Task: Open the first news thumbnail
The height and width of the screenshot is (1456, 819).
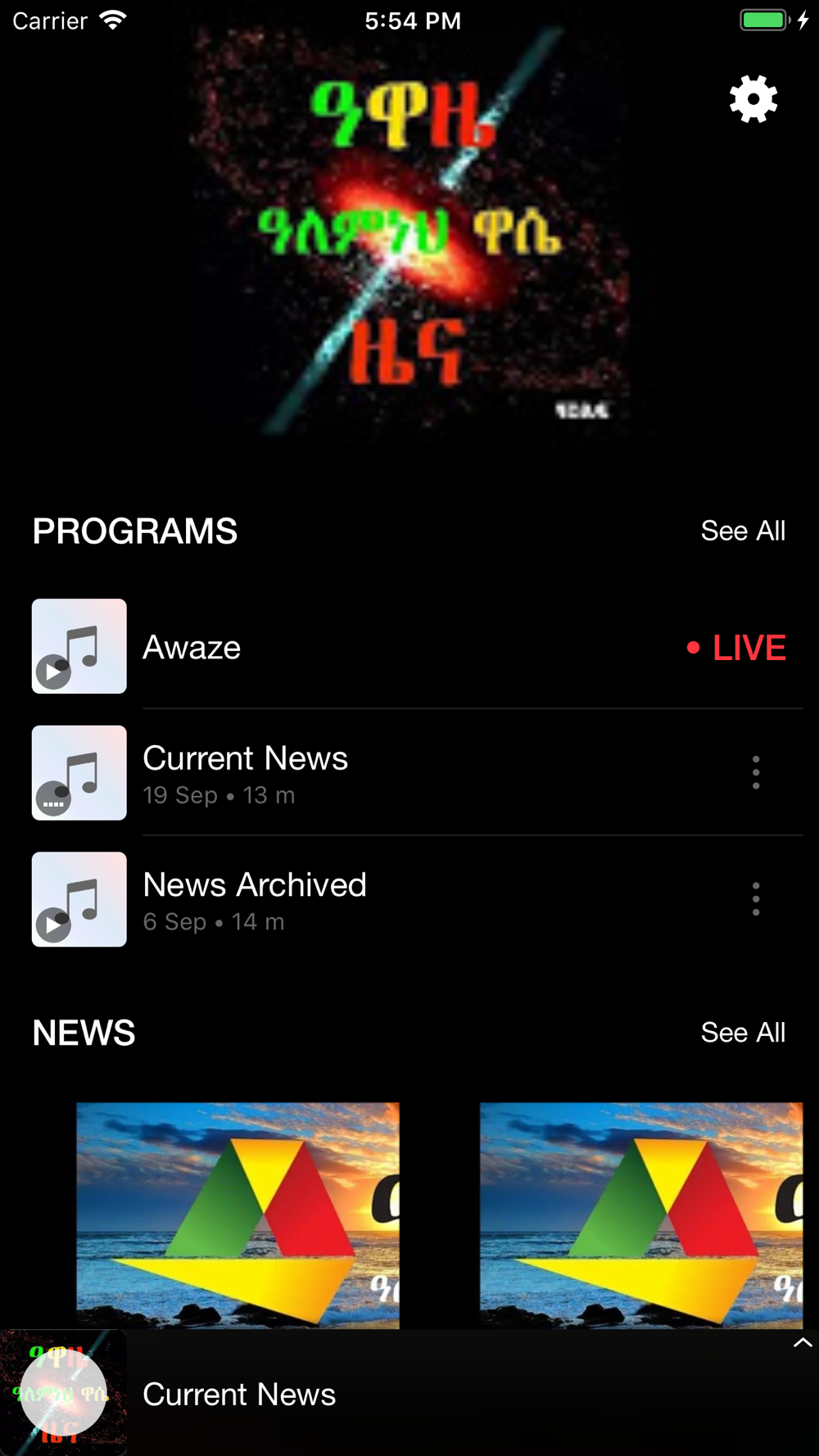Action: [x=238, y=1214]
